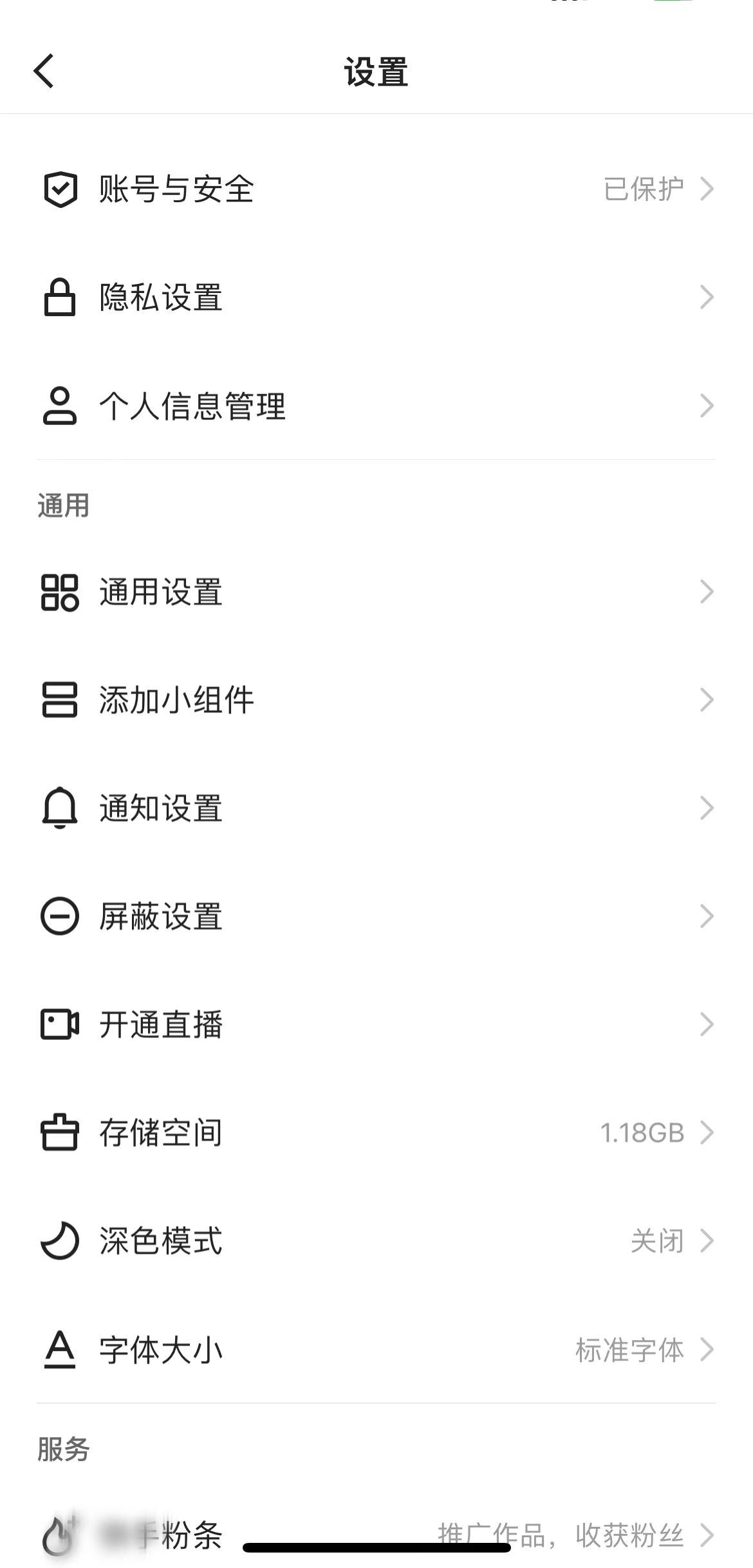Screen dimensions: 753x1568
Task: Click the moon icon for 深色模式
Action: 60,1240
